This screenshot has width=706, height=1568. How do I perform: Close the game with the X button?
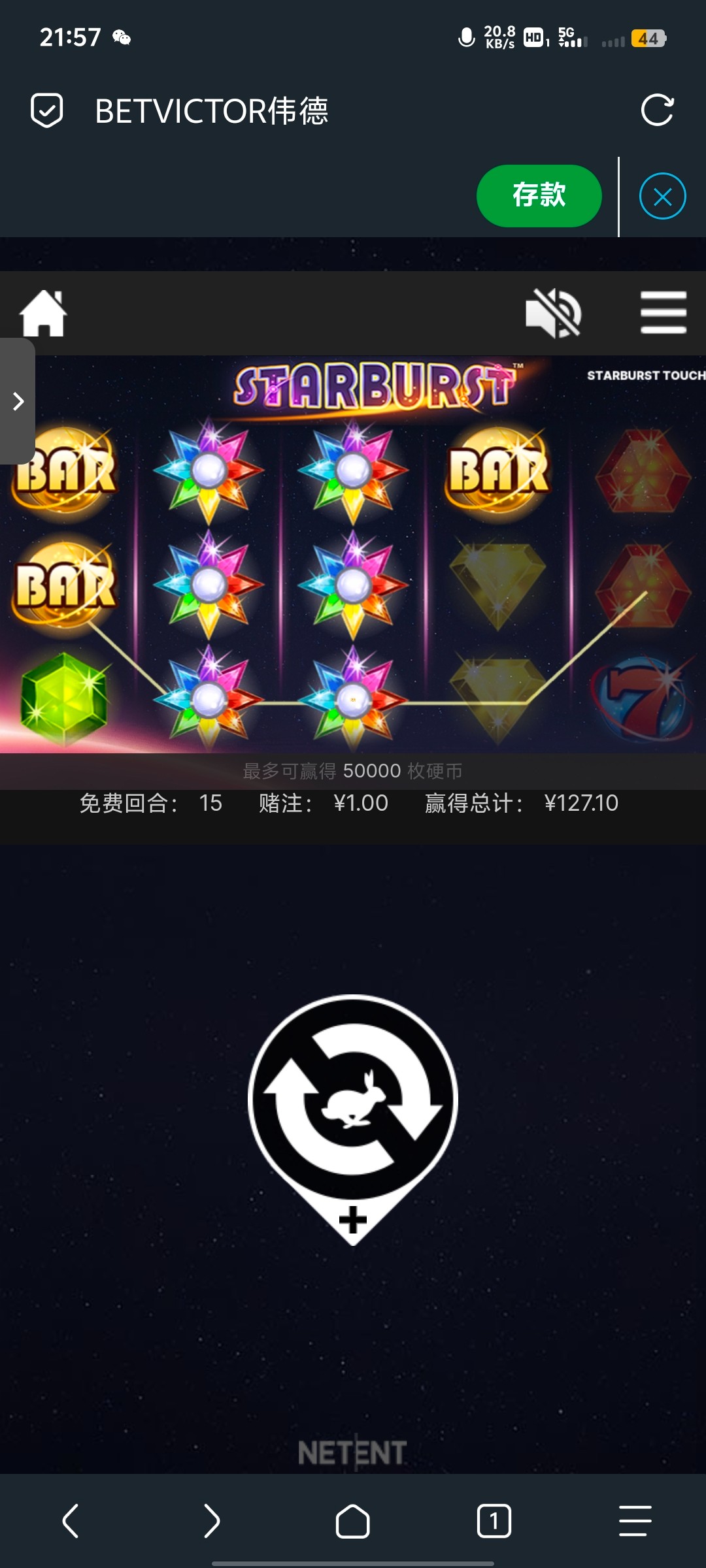pyautogui.click(x=662, y=196)
